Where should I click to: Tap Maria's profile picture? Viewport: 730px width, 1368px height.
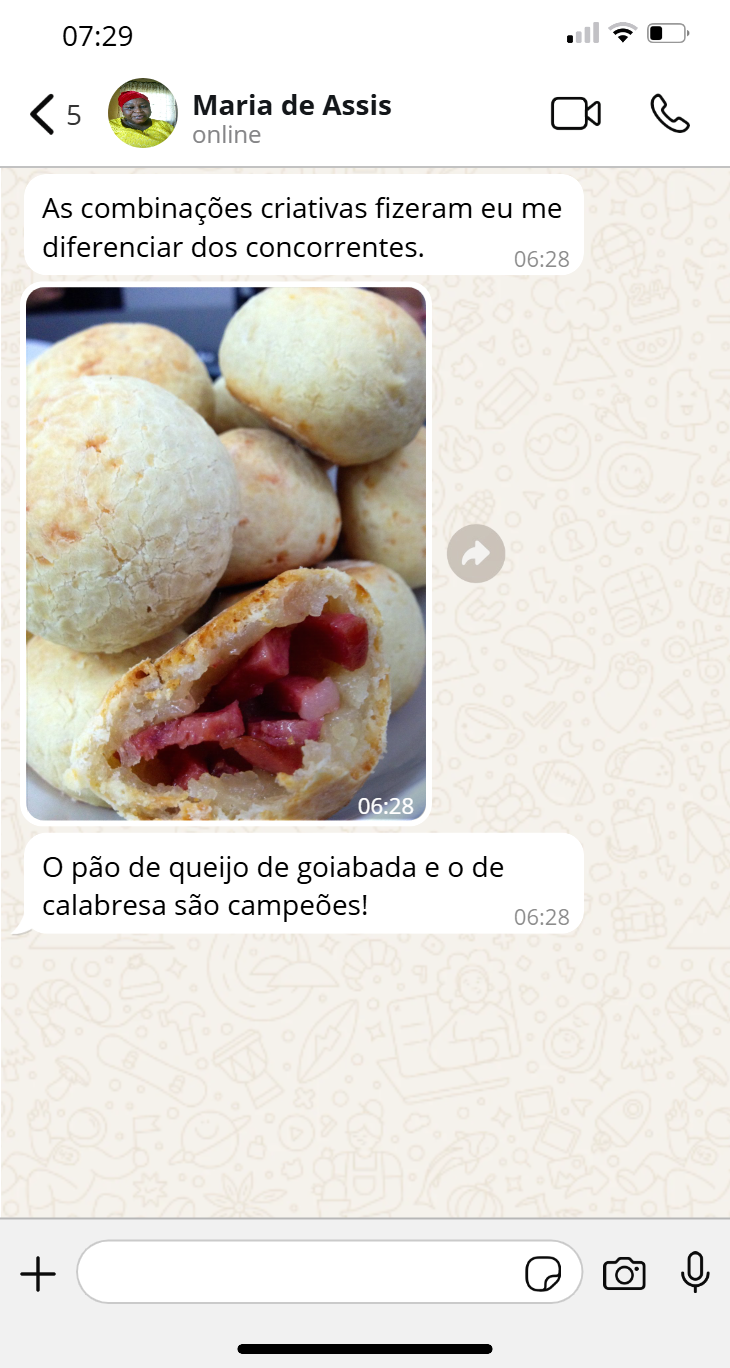click(x=143, y=114)
